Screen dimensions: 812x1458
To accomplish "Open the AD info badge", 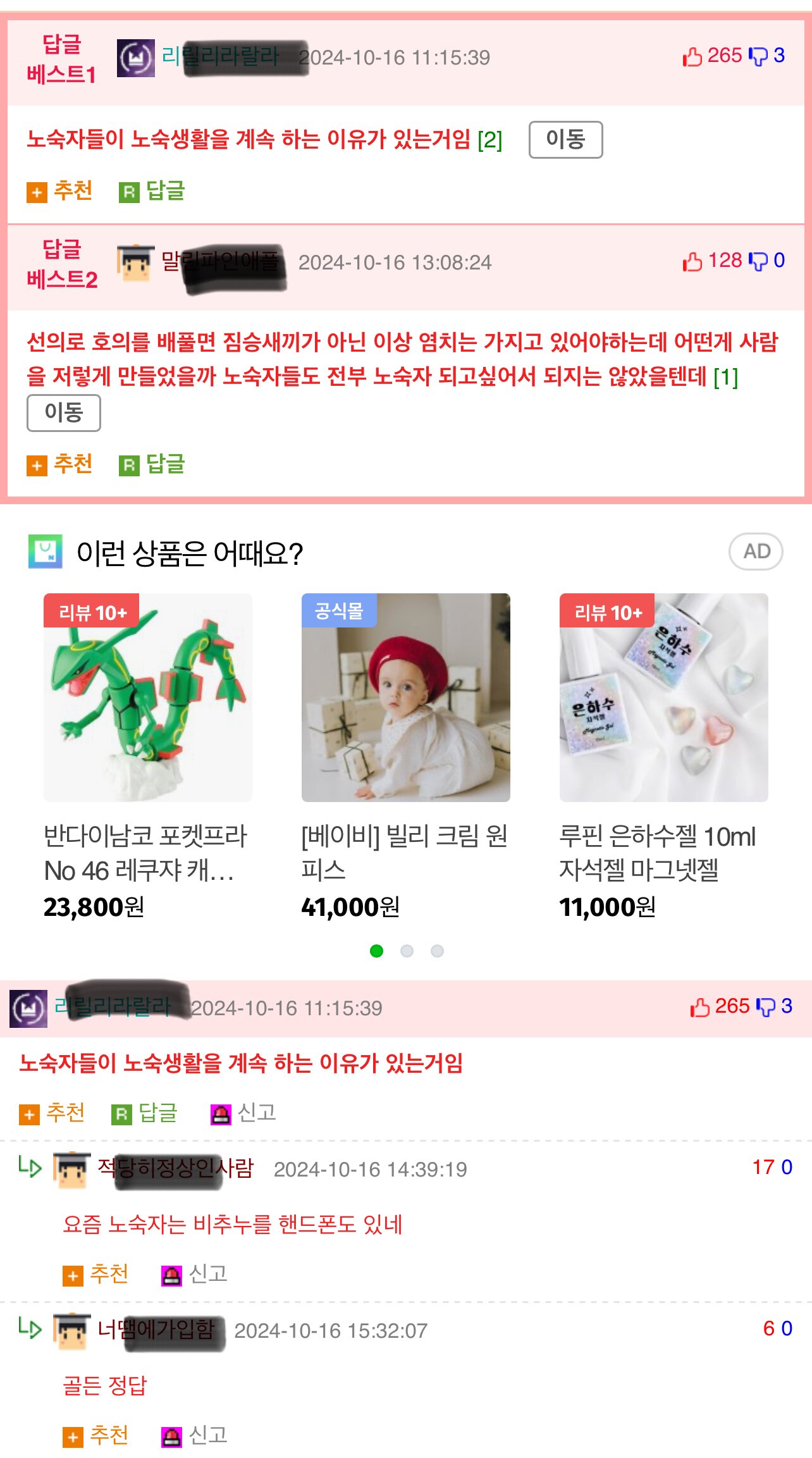I will click(x=756, y=552).
